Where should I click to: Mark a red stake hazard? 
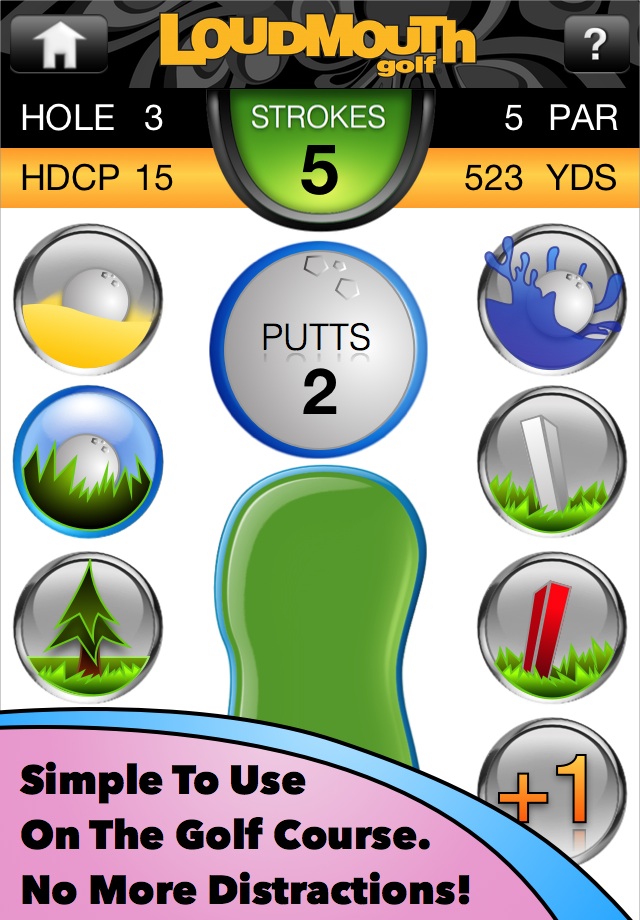pos(552,625)
